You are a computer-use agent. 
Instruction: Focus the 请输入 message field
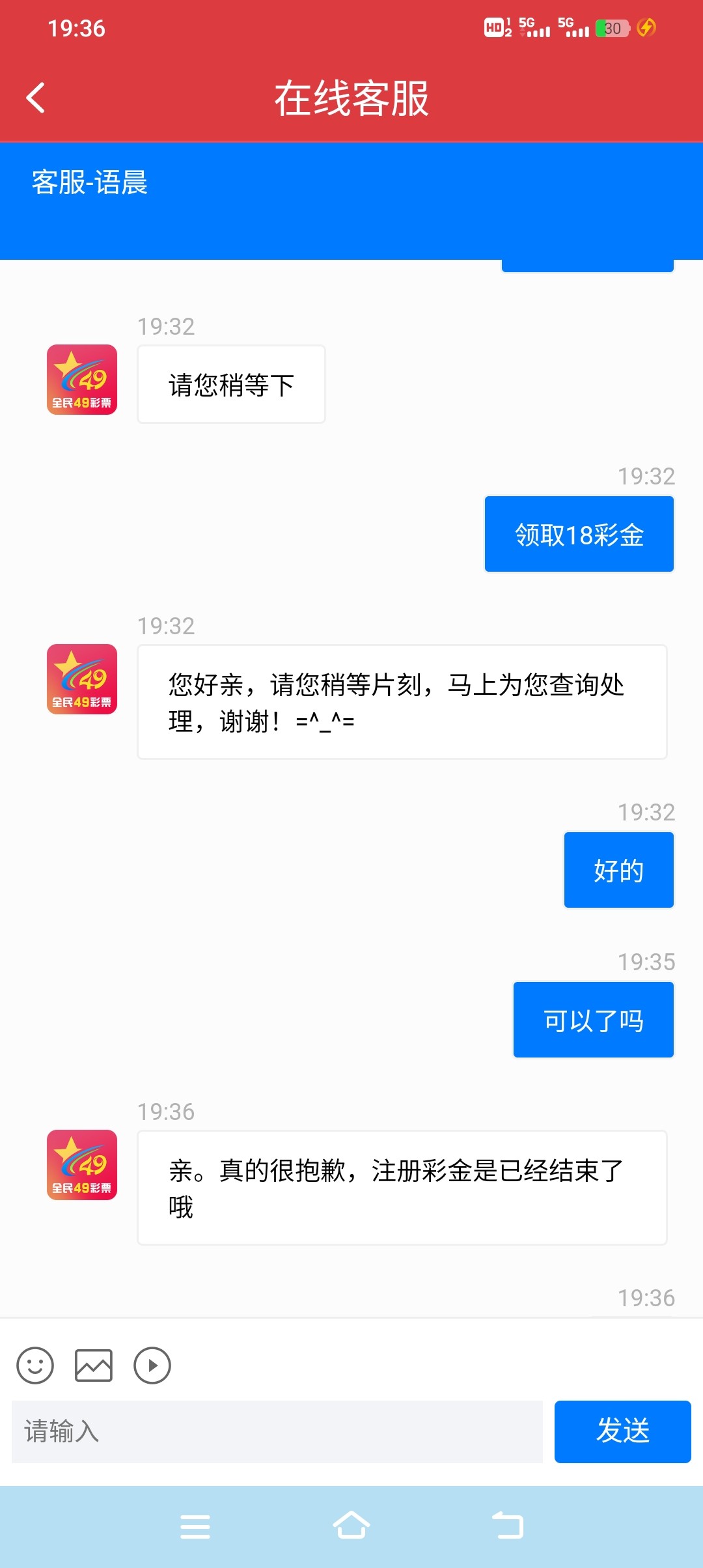click(x=277, y=1432)
